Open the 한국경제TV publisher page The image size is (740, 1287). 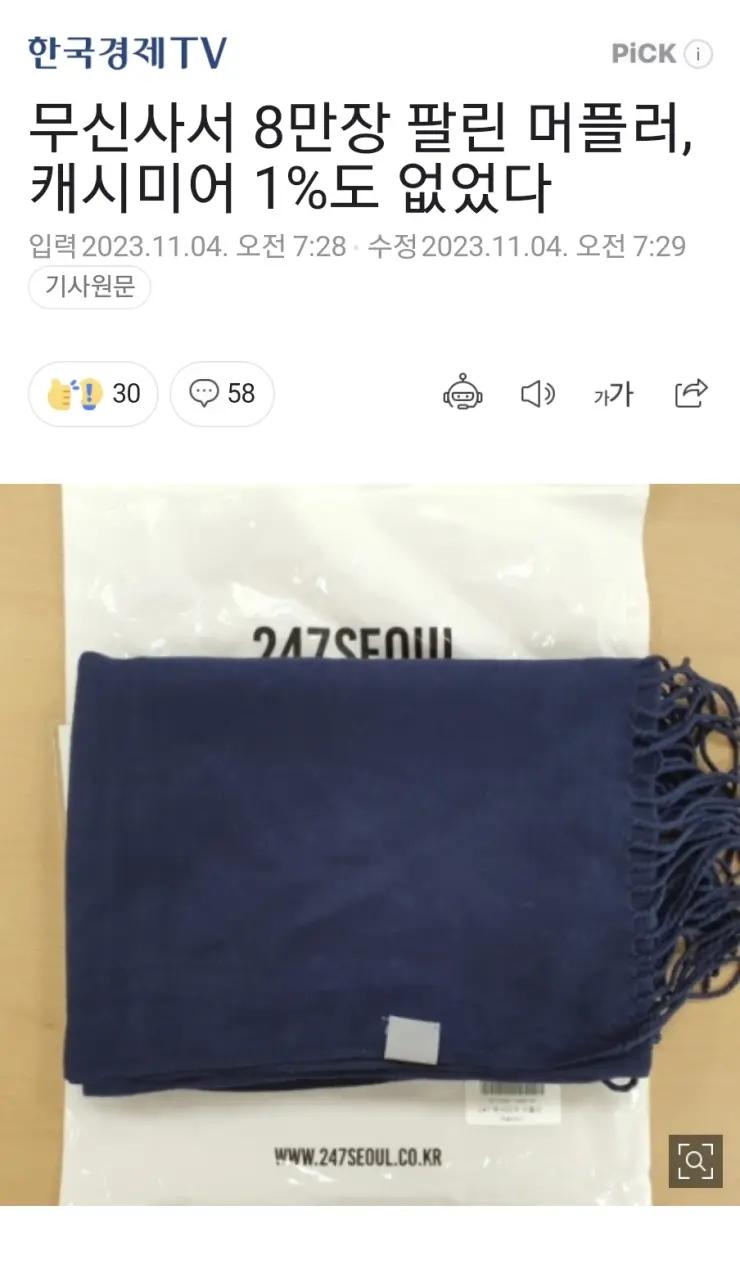(x=127, y=52)
